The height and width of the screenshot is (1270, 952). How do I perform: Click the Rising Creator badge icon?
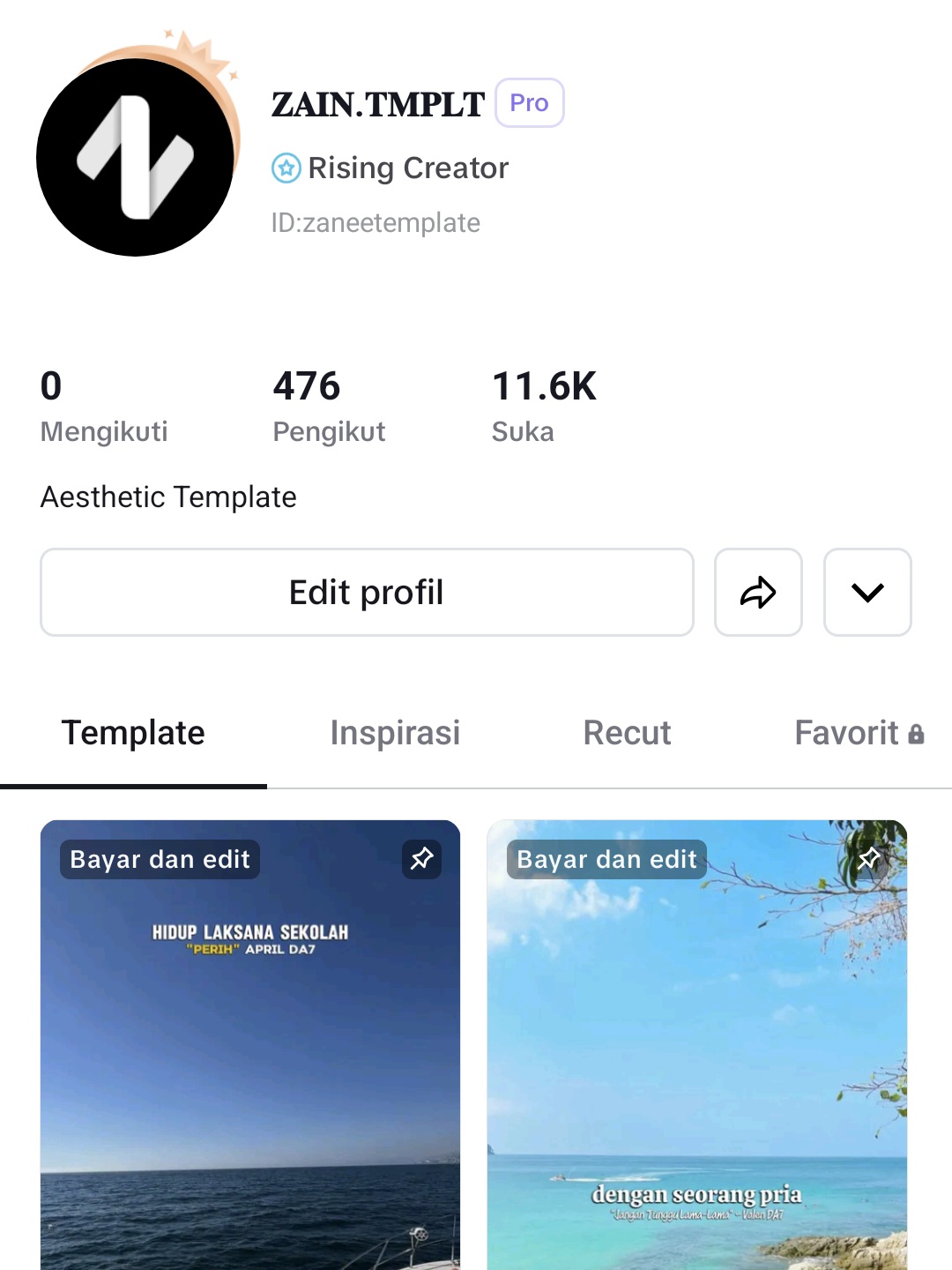(286, 167)
